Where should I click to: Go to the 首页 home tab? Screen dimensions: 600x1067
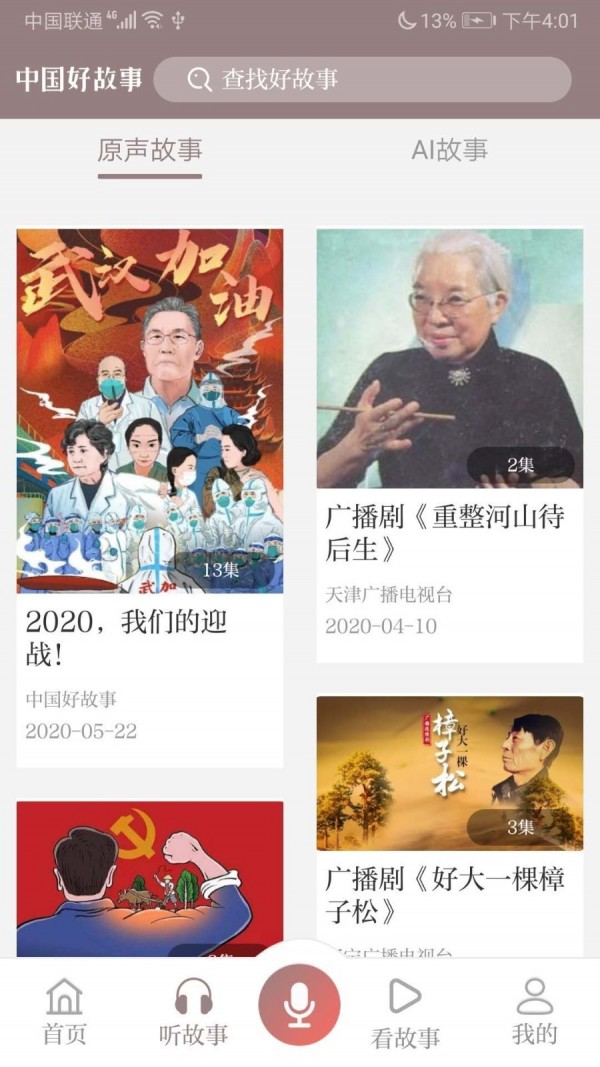(65, 1012)
